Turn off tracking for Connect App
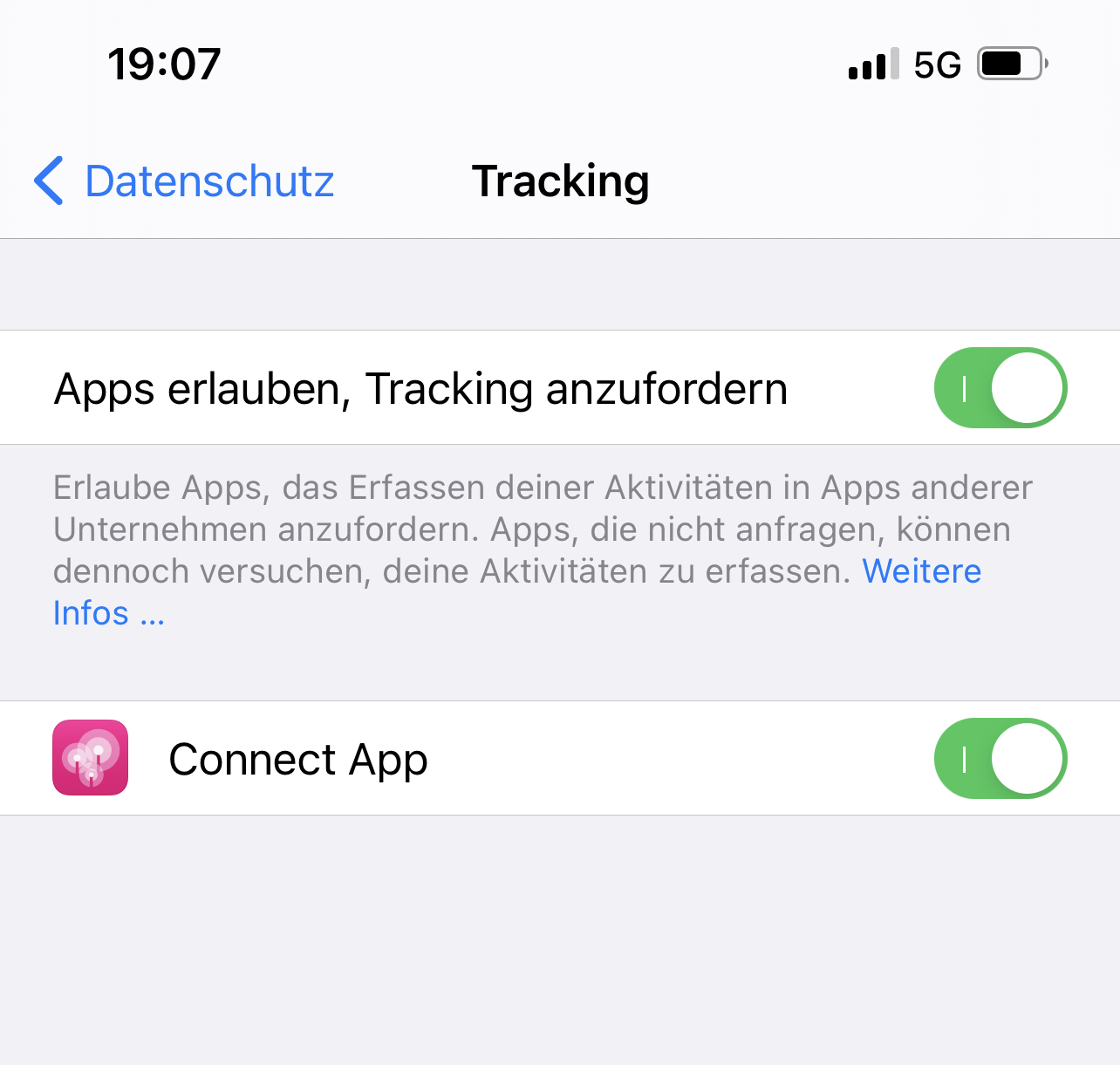Screen dimensions: 1120x1065 pos(1000,759)
